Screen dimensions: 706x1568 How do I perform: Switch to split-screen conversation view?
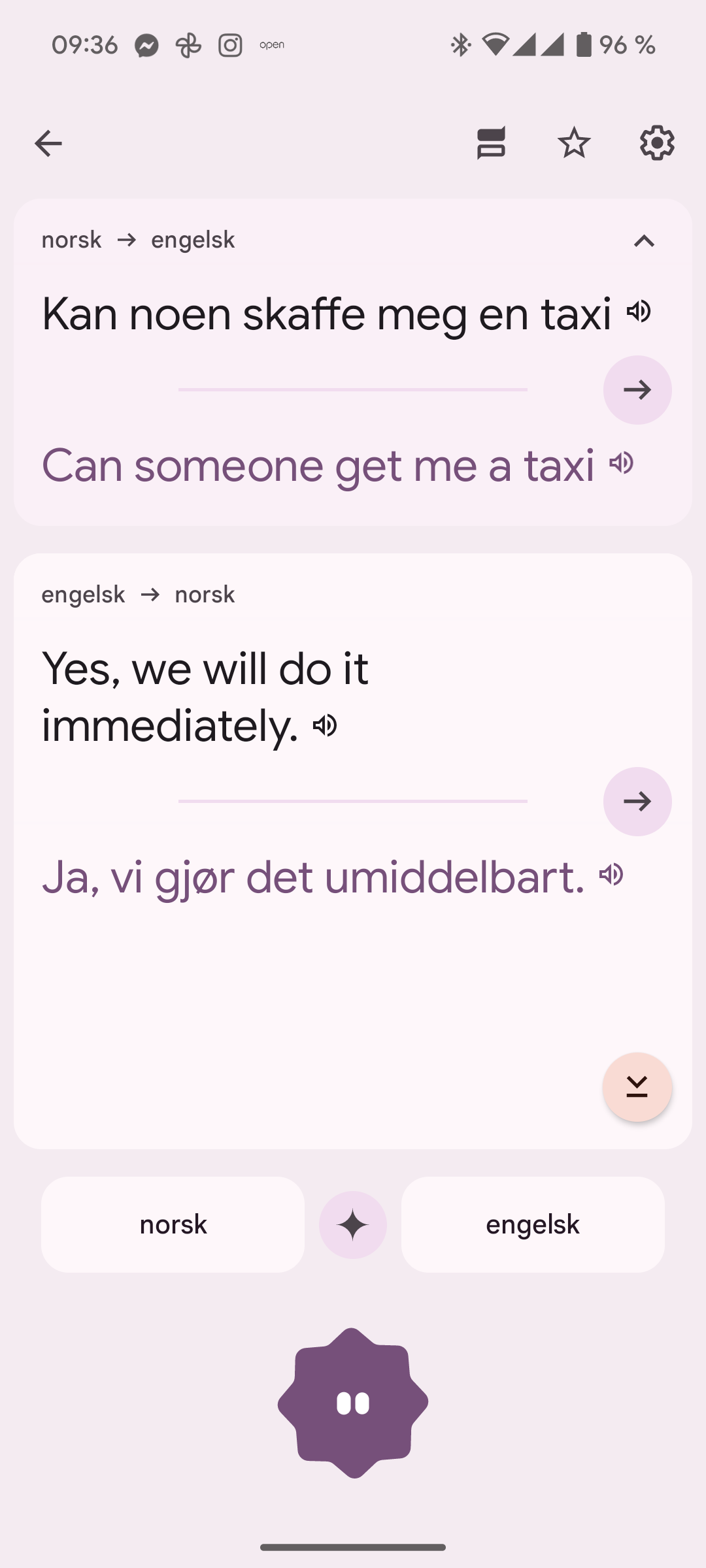click(x=491, y=143)
